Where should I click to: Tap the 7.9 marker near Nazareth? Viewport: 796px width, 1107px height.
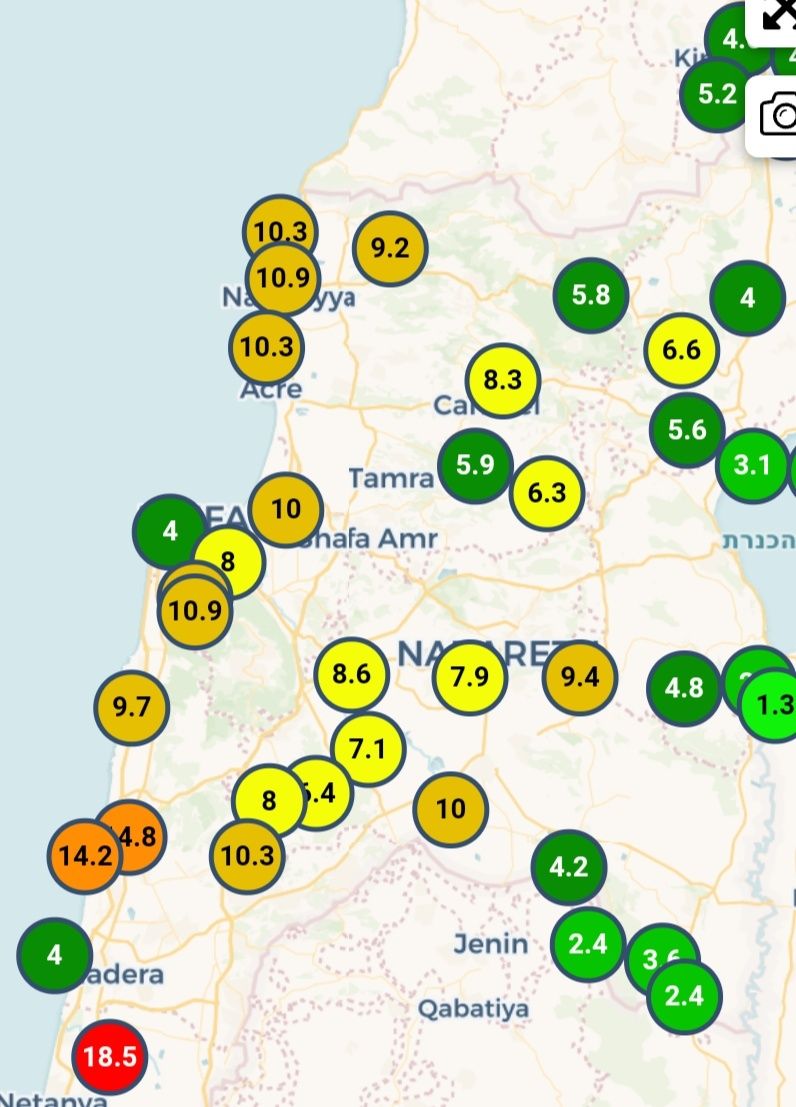[x=470, y=678]
